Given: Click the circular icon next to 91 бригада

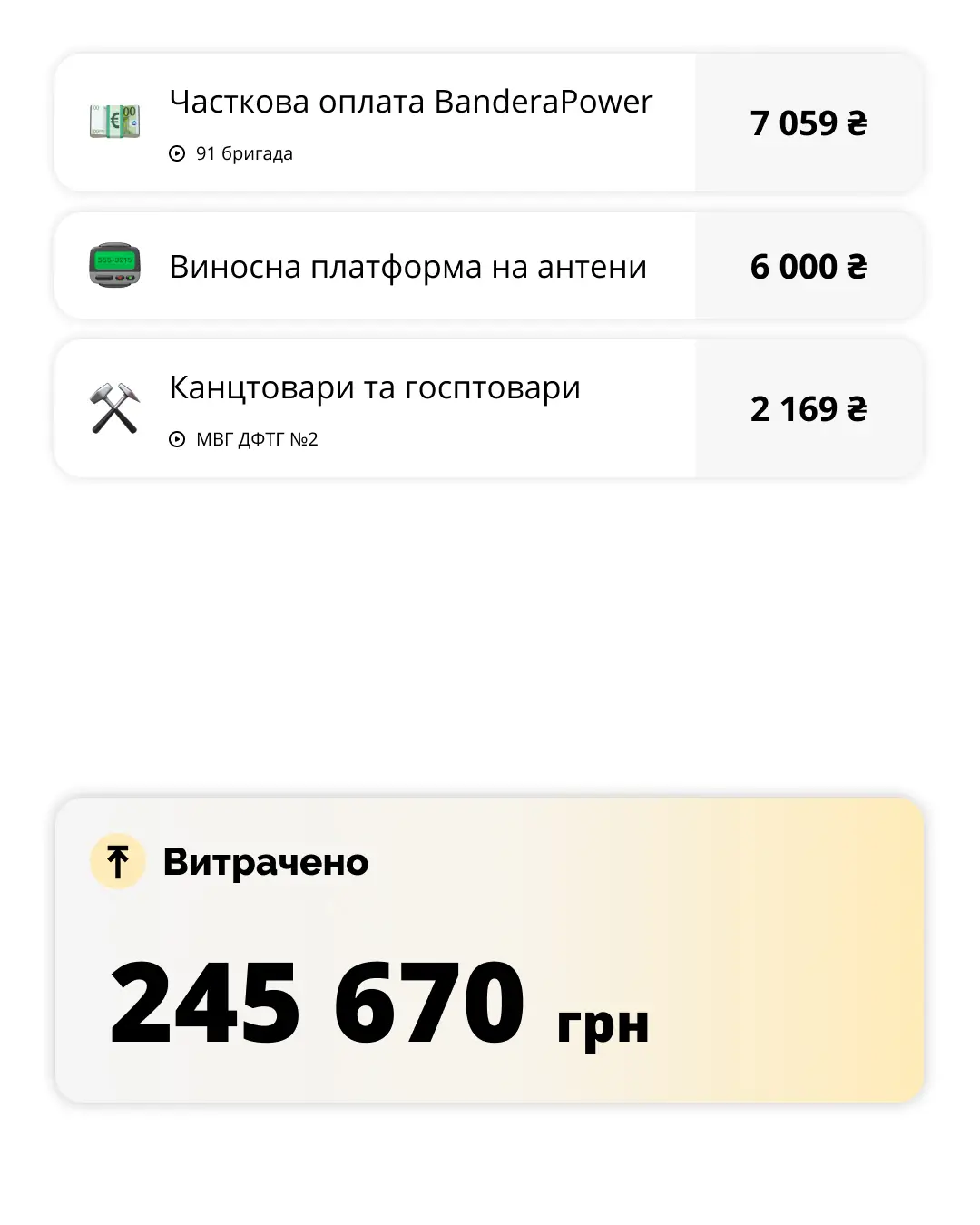Looking at the screenshot, I should click(178, 152).
